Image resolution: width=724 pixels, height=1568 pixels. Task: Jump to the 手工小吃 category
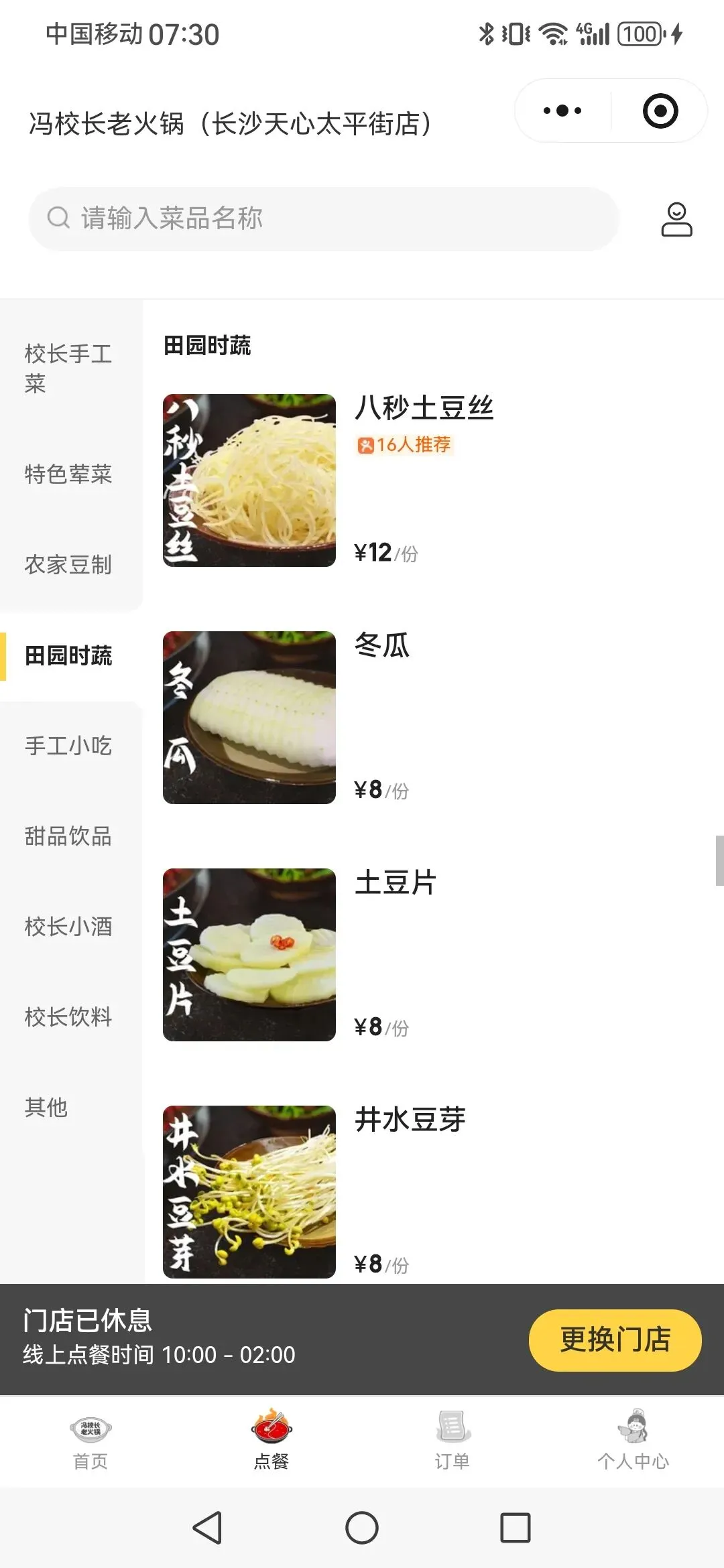coord(68,746)
